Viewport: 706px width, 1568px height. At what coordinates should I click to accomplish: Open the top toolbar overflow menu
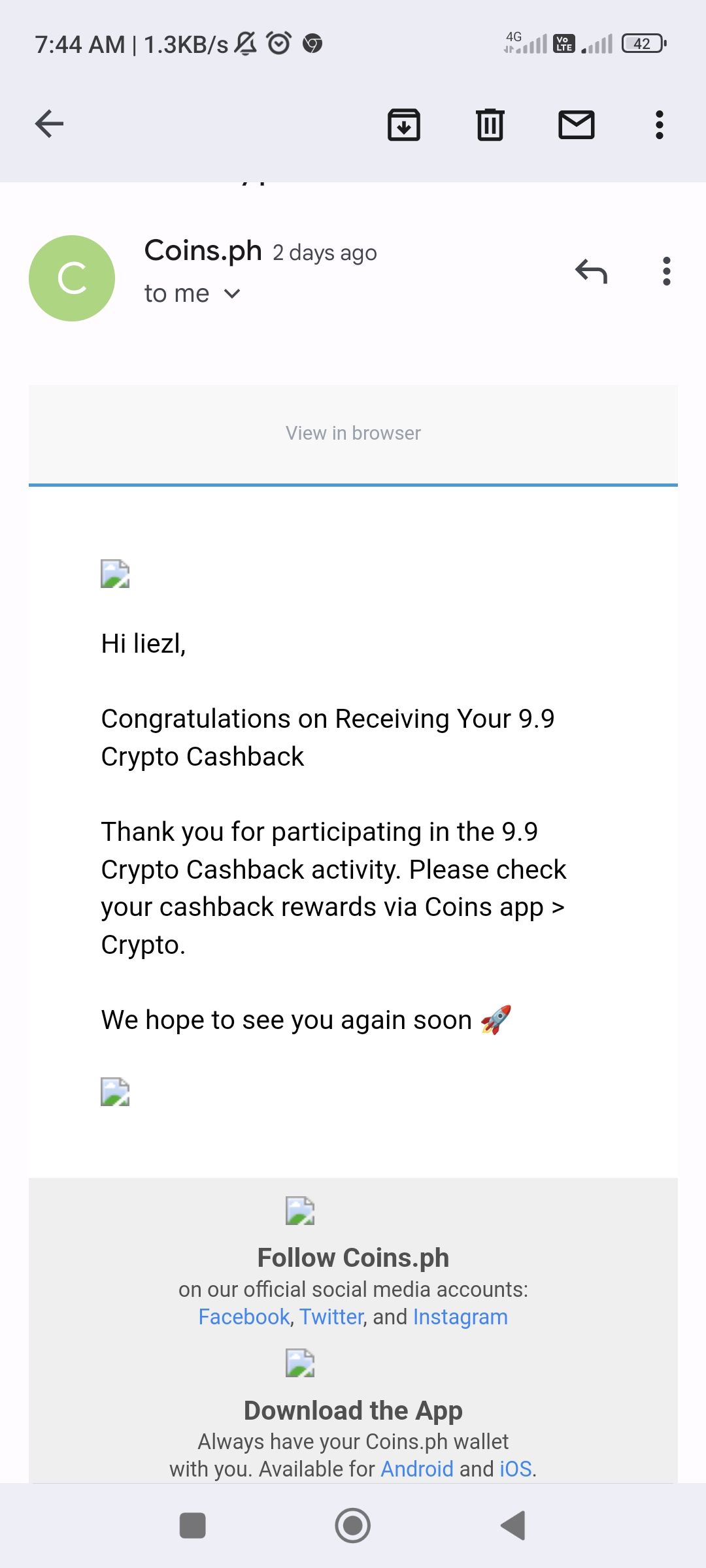point(660,125)
